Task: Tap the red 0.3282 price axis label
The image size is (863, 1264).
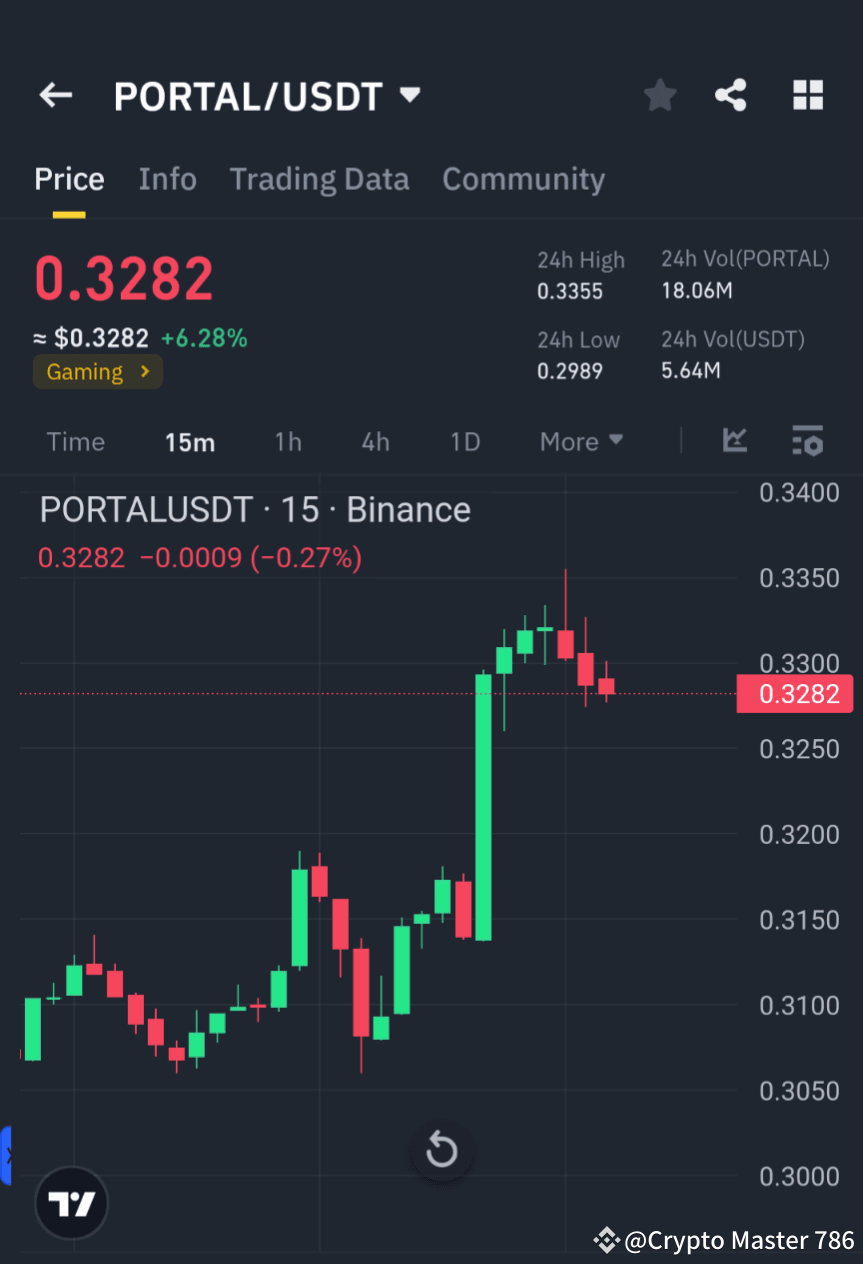Action: [795, 693]
